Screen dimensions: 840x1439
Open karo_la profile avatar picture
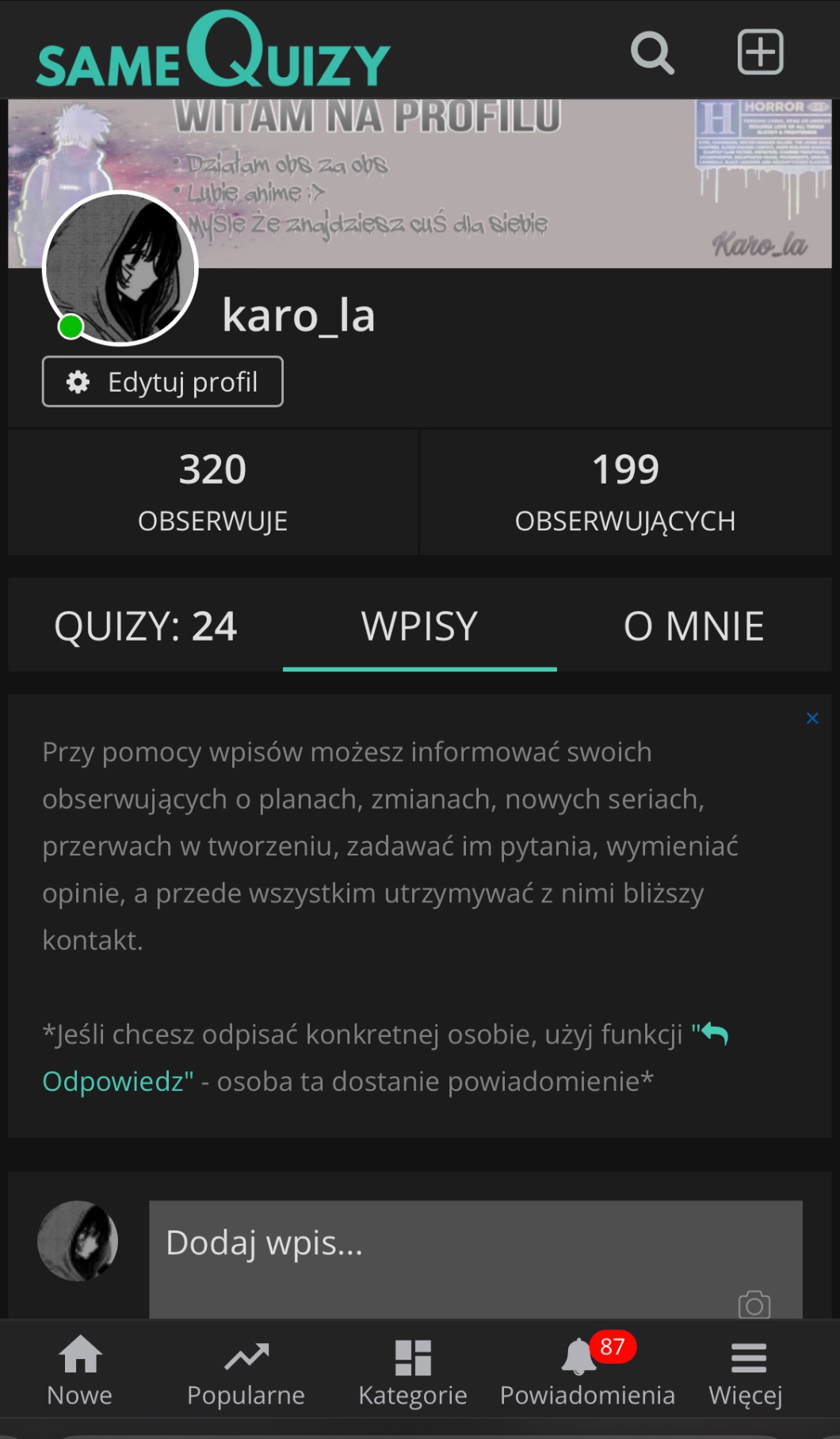coord(120,269)
